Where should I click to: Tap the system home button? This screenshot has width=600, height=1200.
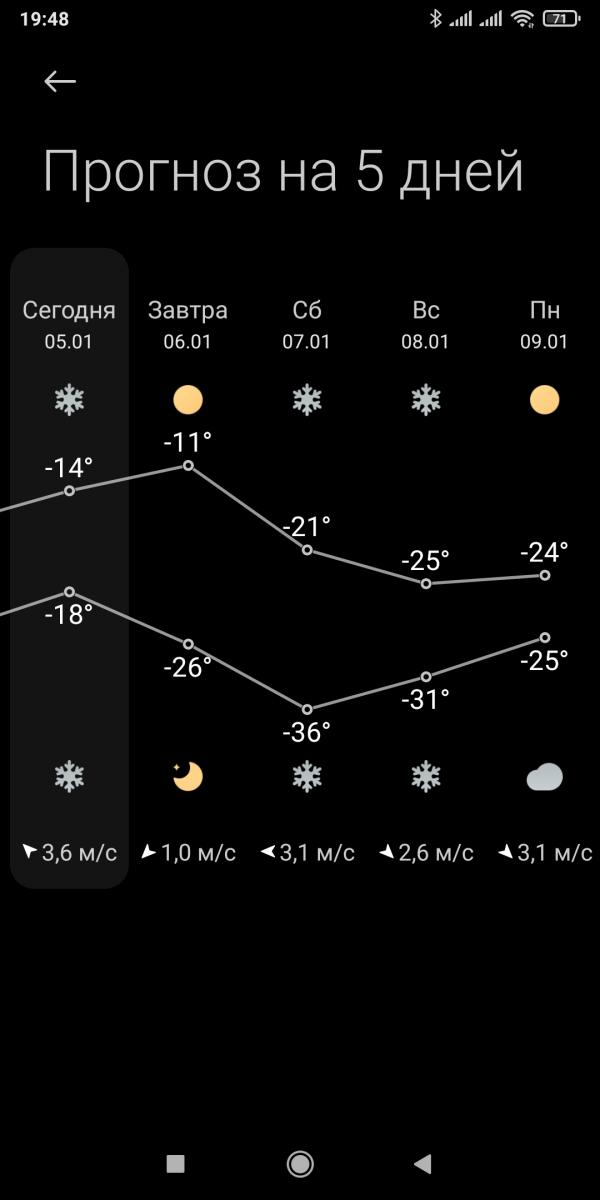(x=300, y=1163)
